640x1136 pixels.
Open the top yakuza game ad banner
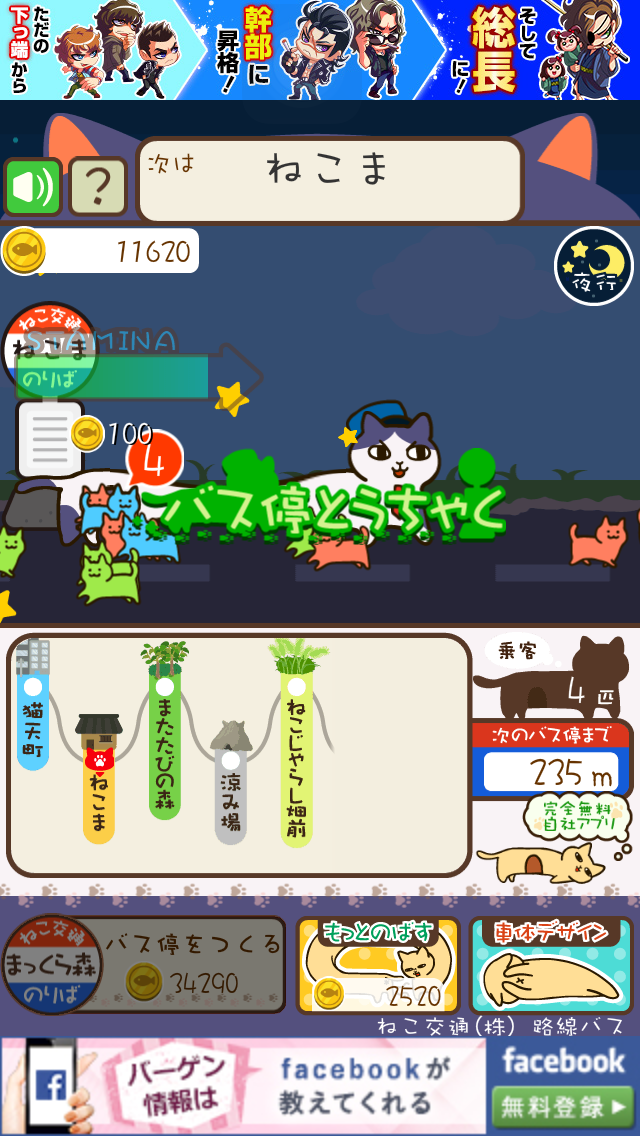point(320,50)
